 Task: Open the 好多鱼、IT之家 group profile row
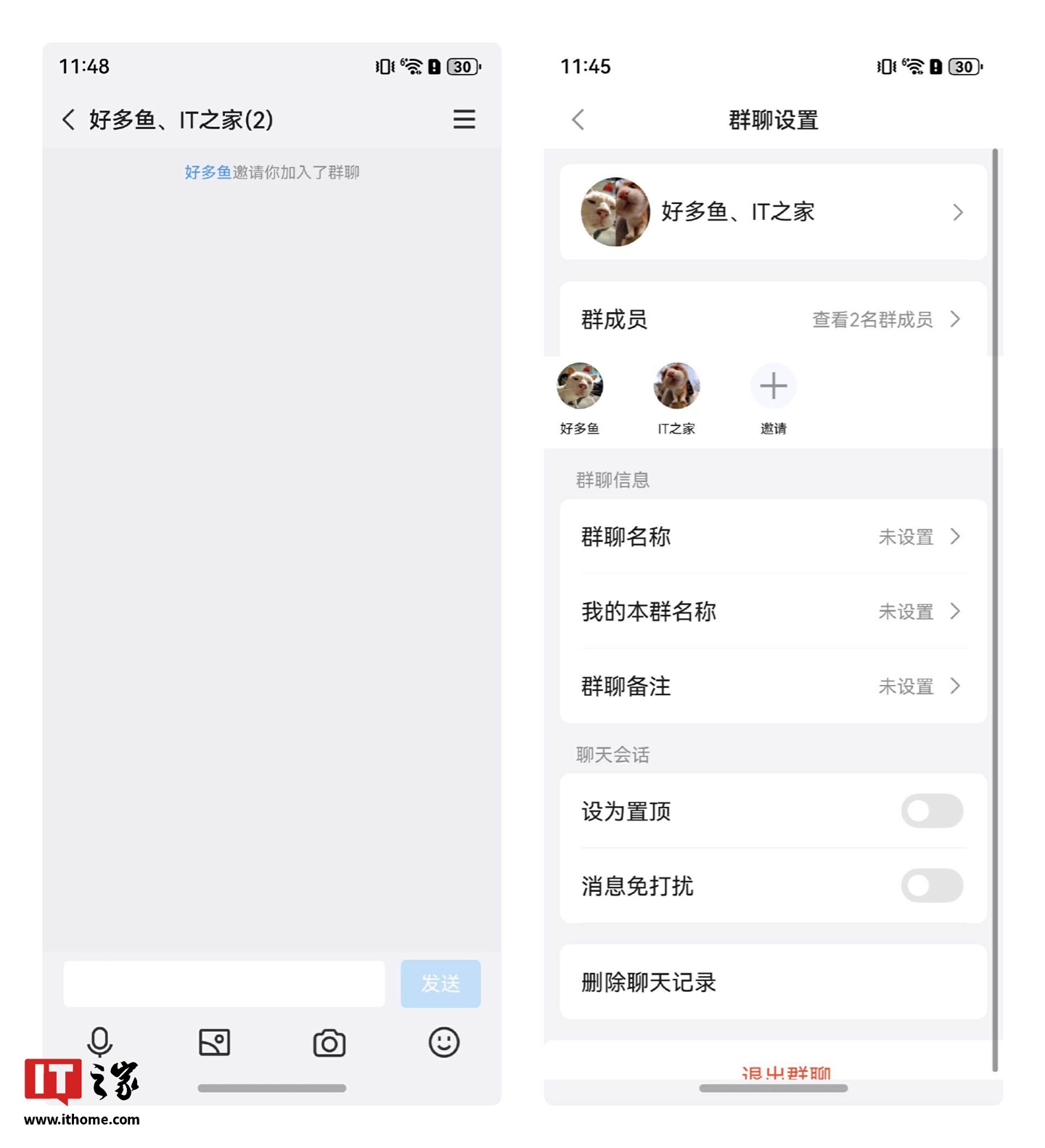pyautogui.click(x=772, y=212)
